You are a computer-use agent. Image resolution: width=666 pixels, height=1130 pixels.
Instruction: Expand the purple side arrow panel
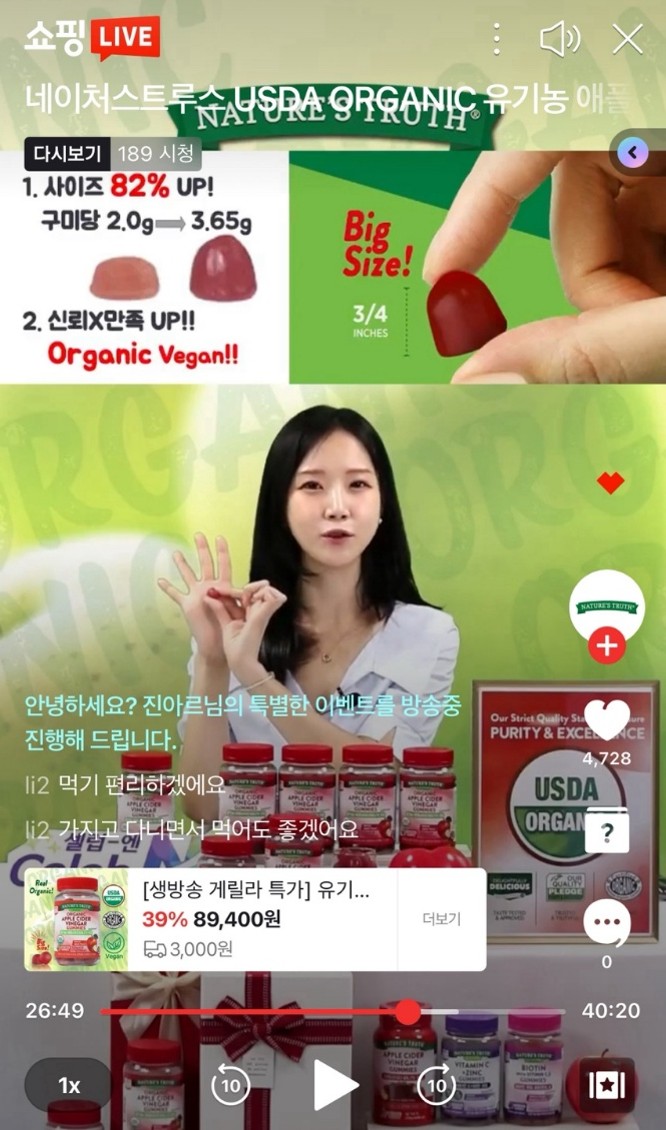pyautogui.click(x=633, y=153)
